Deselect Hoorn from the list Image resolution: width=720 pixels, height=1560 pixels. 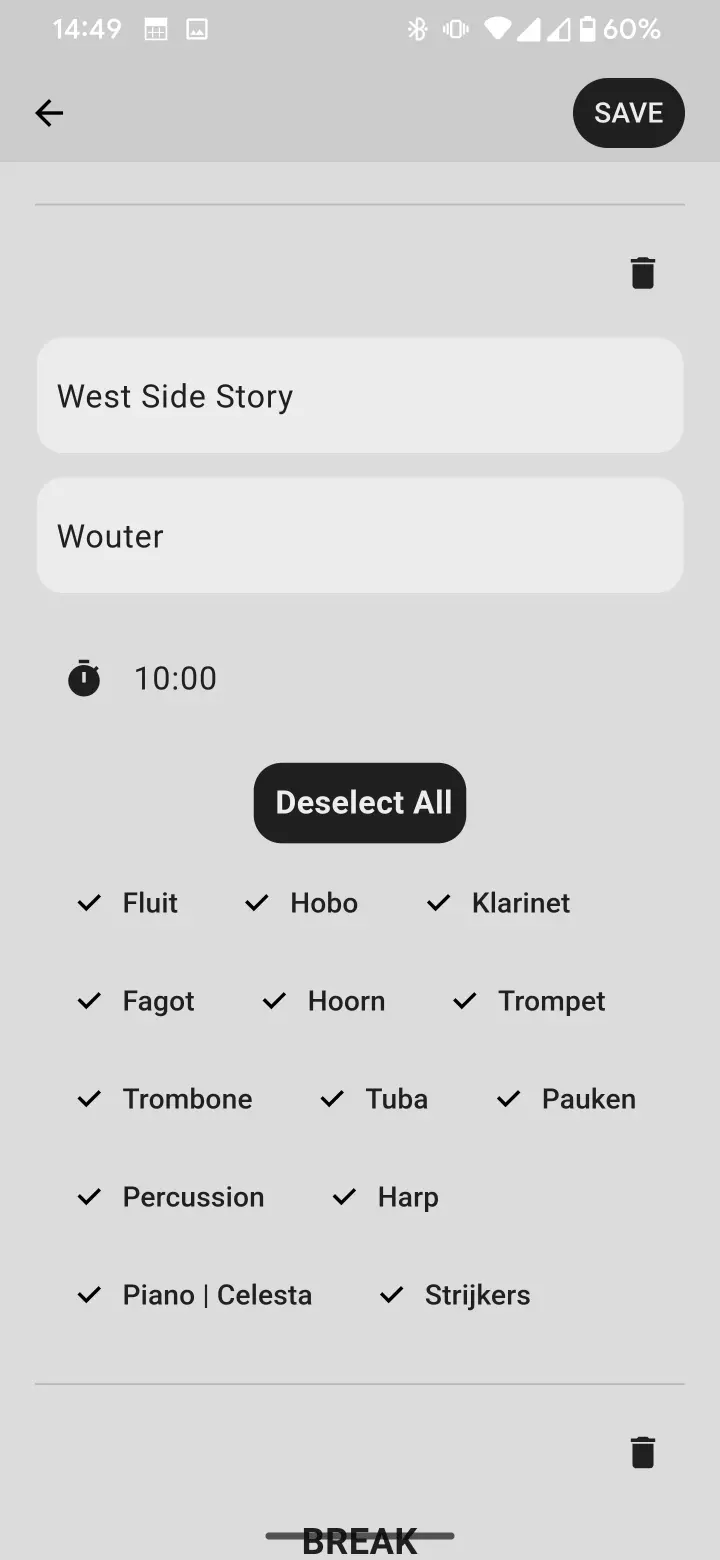[323, 1001]
